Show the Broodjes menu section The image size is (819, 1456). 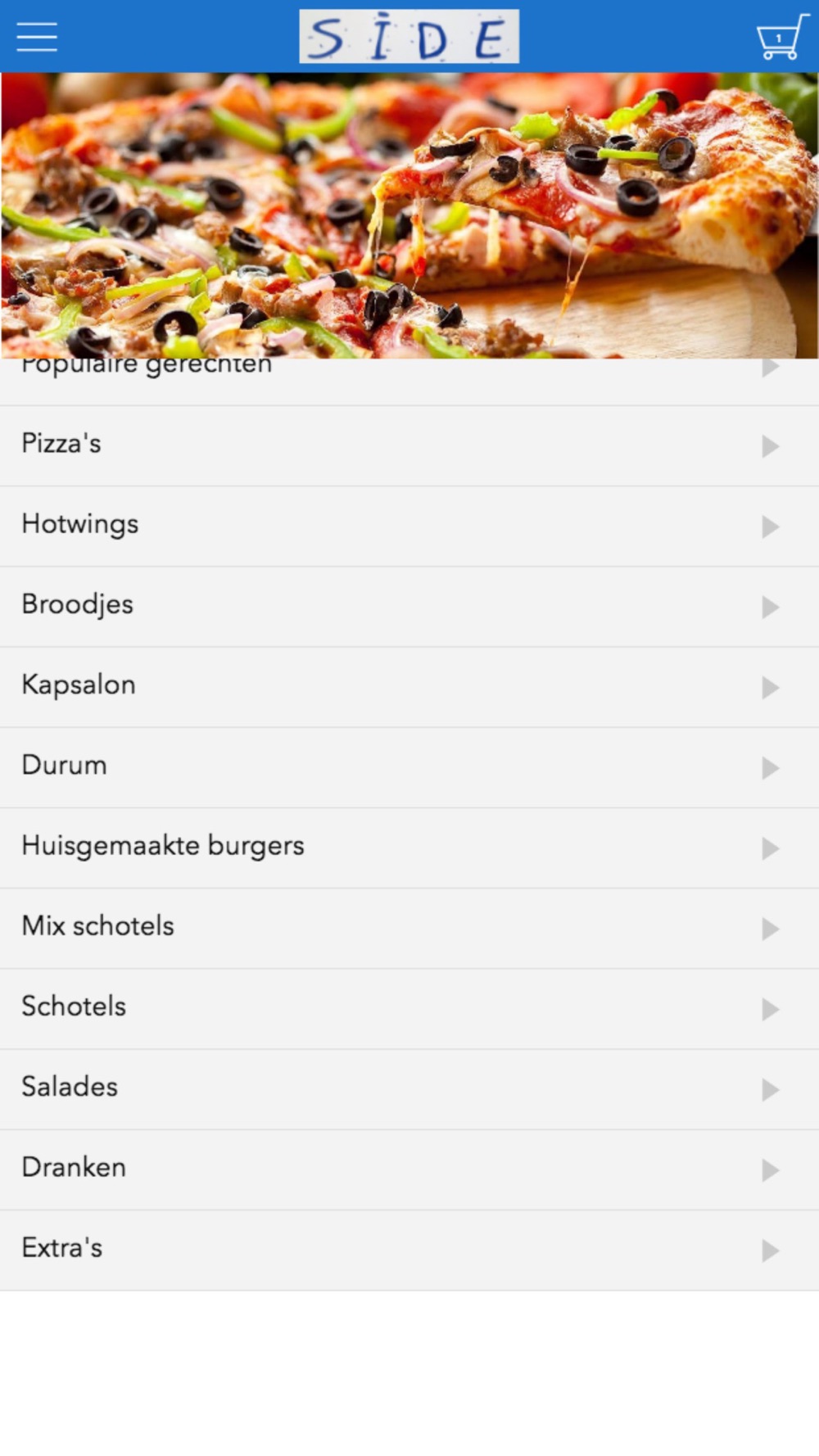click(409, 606)
